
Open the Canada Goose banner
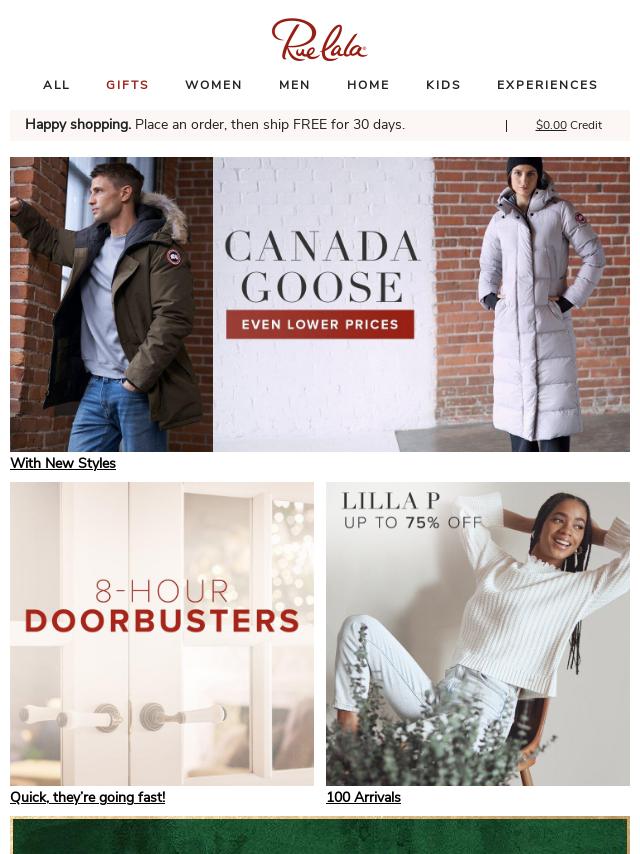320,304
